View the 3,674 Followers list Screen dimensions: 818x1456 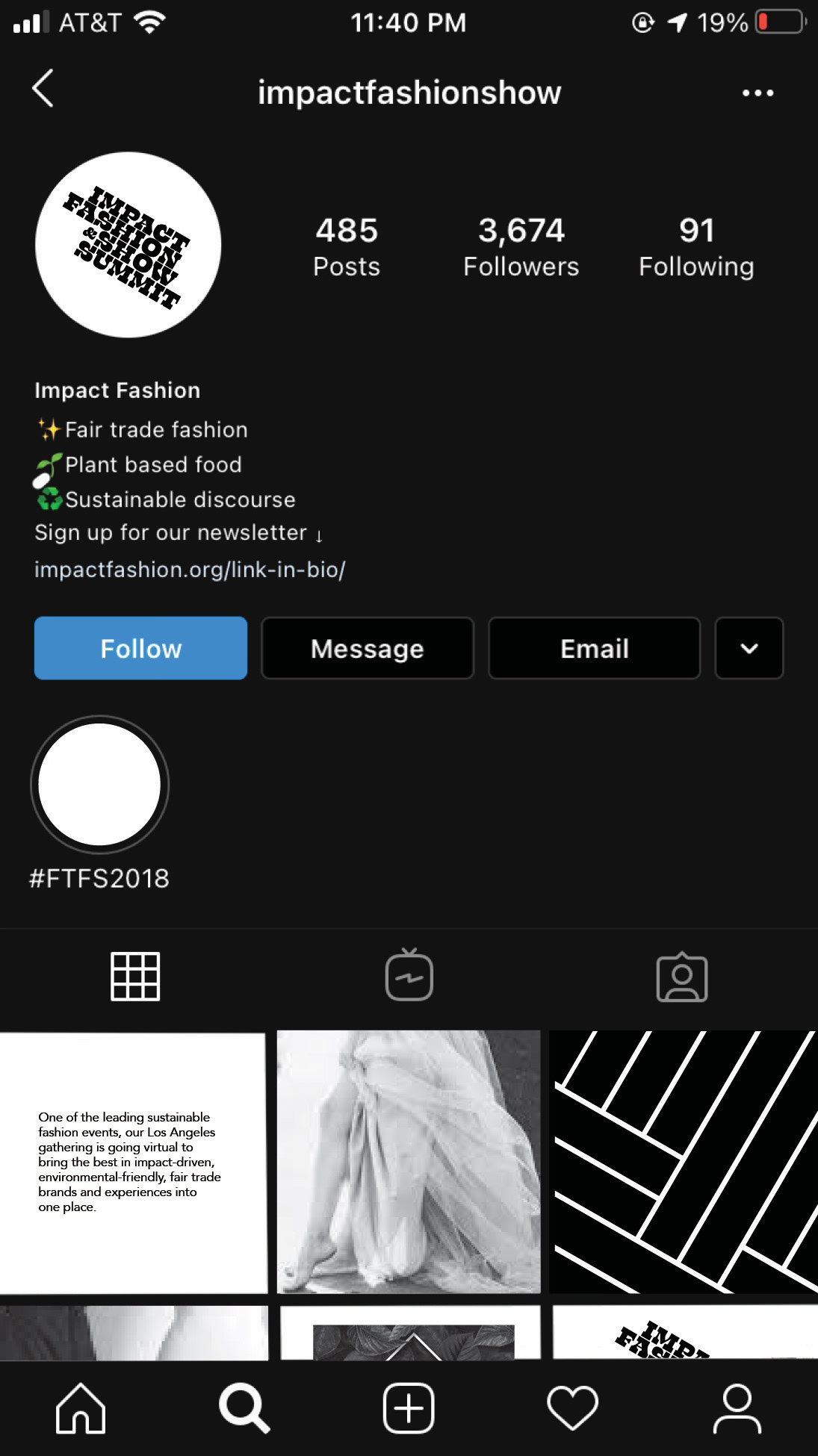(521, 247)
